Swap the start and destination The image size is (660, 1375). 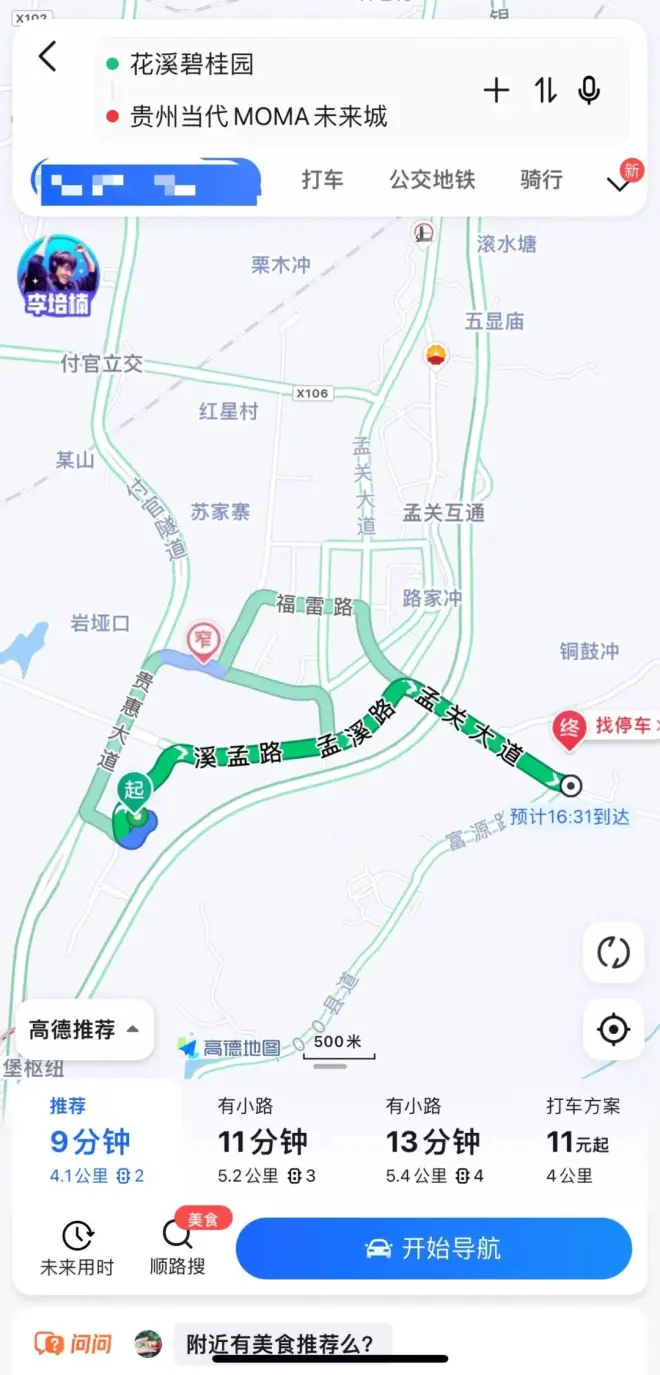(545, 91)
